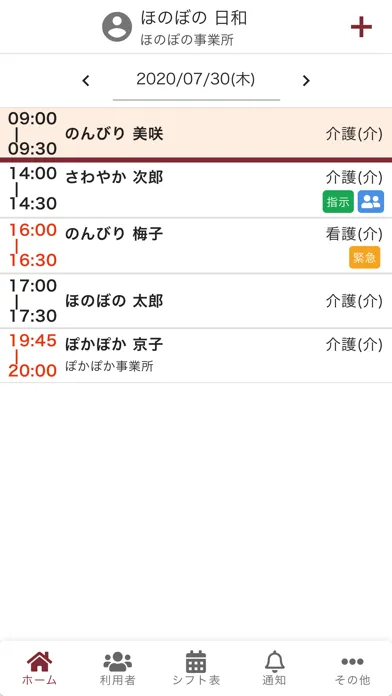Switch to the 利用者 tab
This screenshot has width=392, height=696.
118,668
